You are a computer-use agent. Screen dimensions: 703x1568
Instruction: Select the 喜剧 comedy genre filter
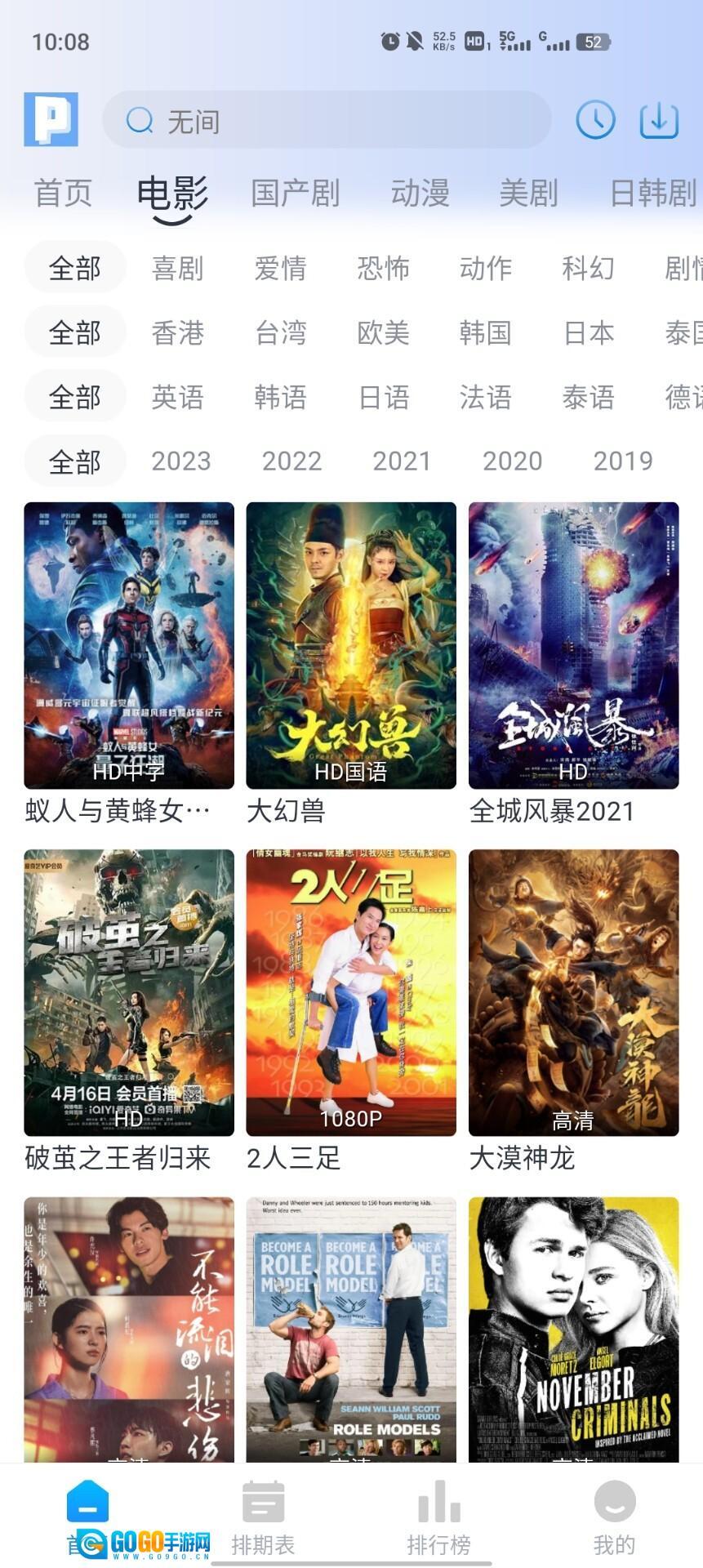click(x=178, y=267)
